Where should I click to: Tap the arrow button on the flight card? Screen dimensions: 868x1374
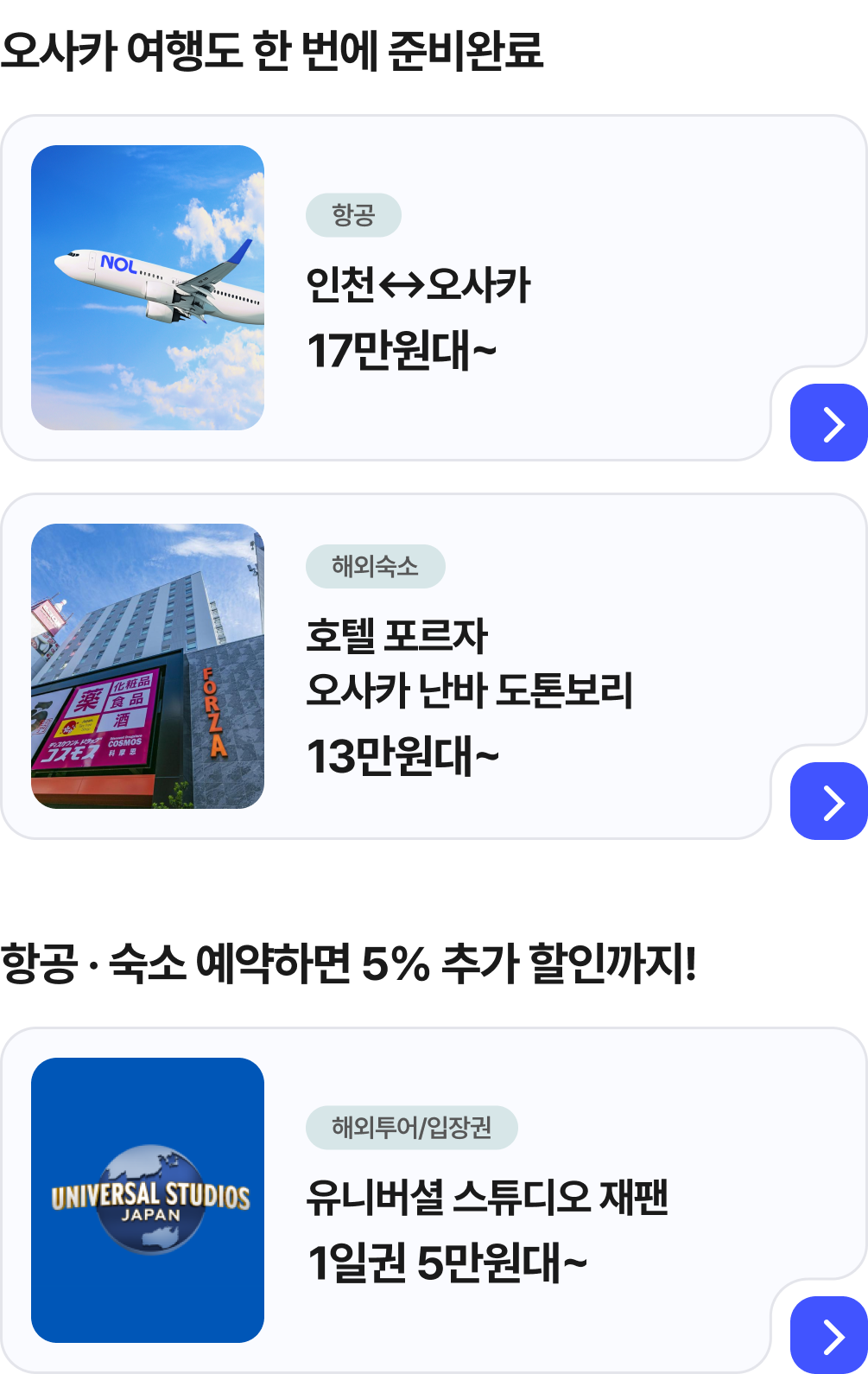coord(828,423)
